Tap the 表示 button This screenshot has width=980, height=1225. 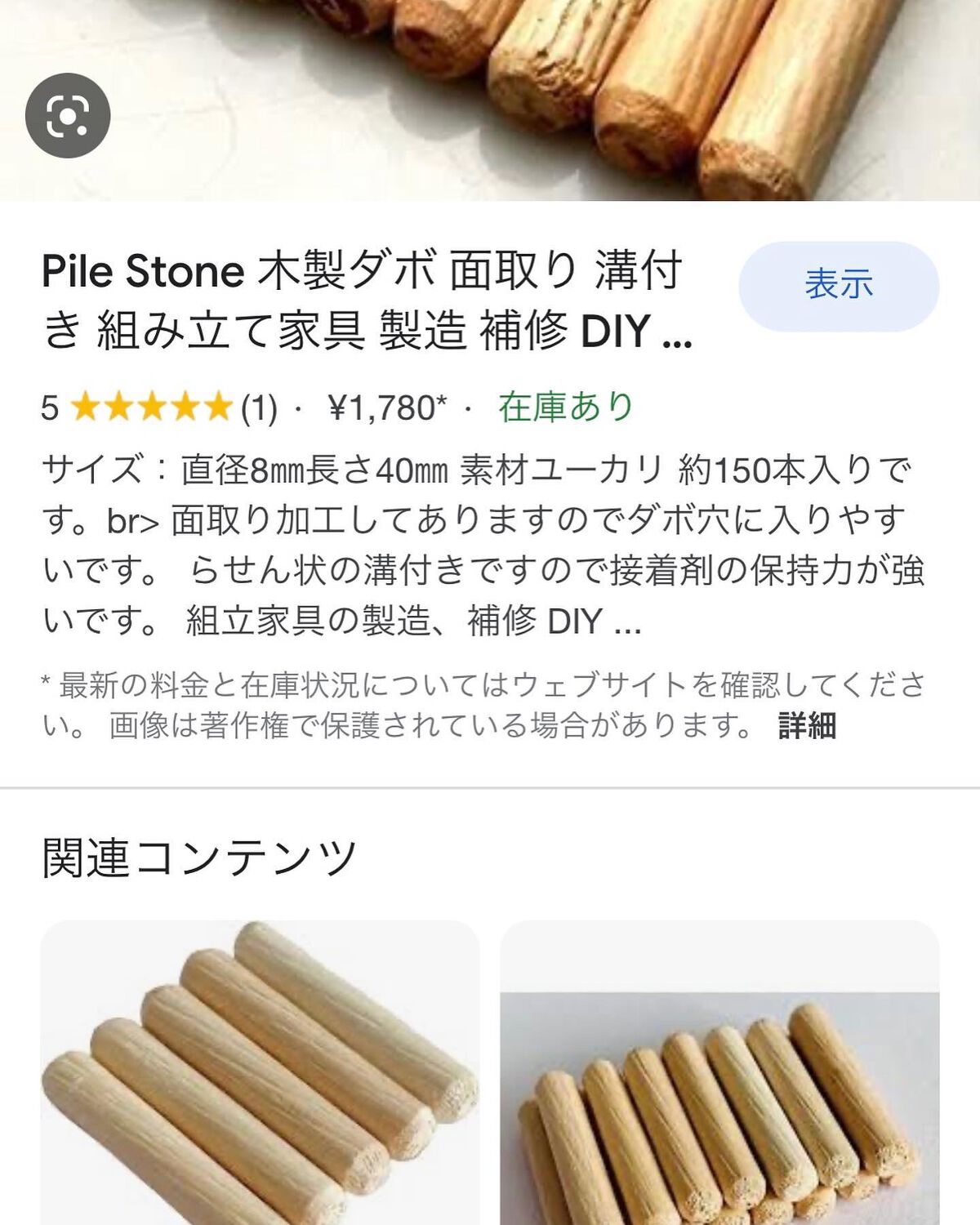839,286
